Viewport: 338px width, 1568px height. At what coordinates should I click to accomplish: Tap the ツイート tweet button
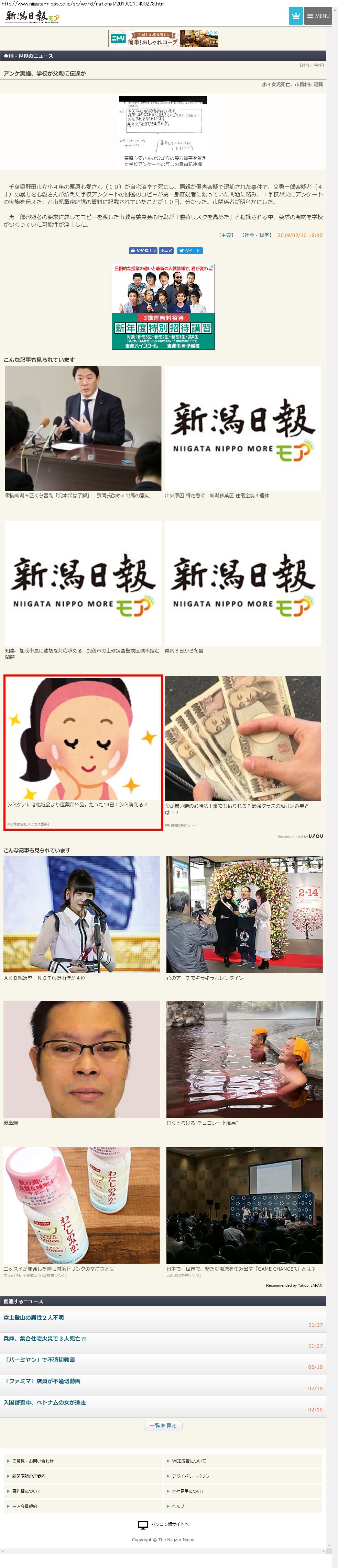[x=189, y=250]
